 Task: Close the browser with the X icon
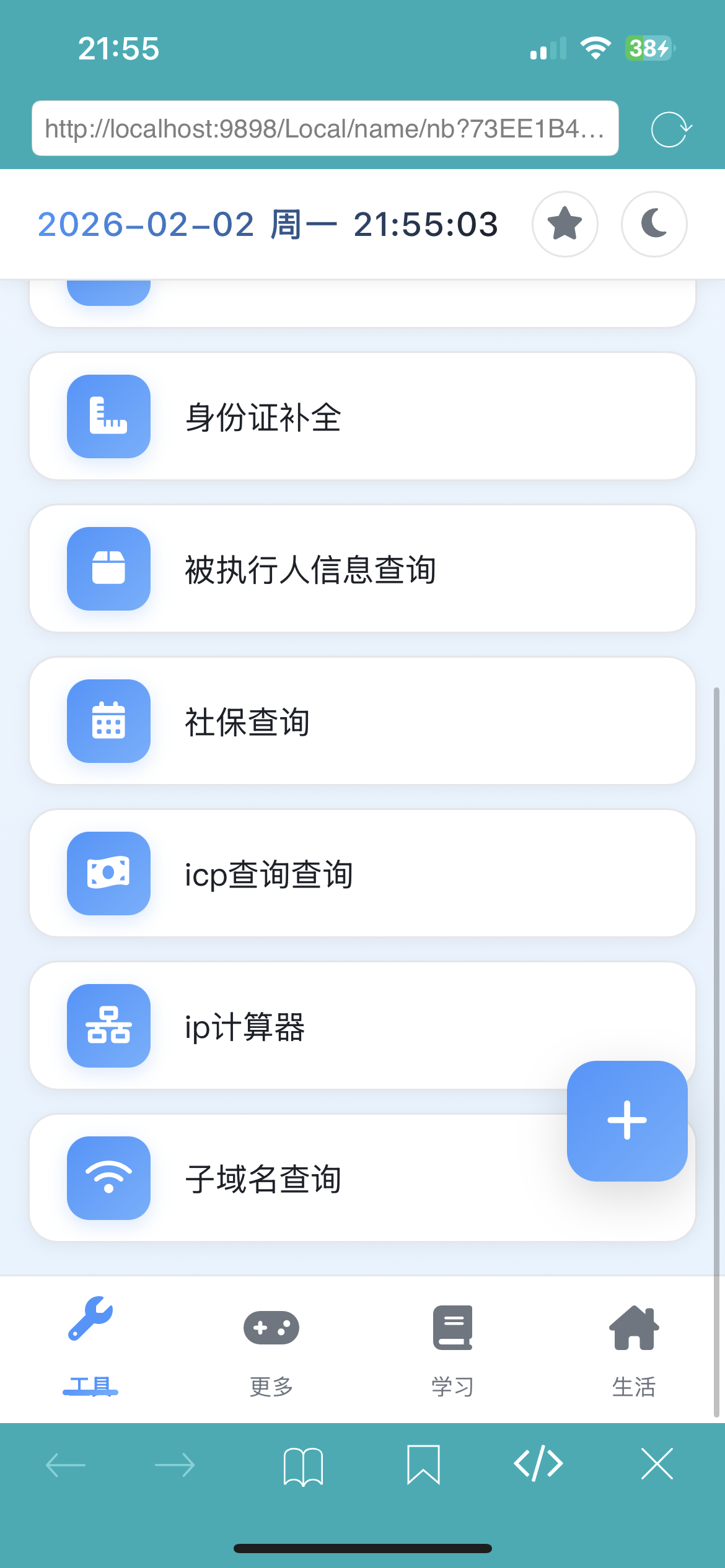(657, 1464)
